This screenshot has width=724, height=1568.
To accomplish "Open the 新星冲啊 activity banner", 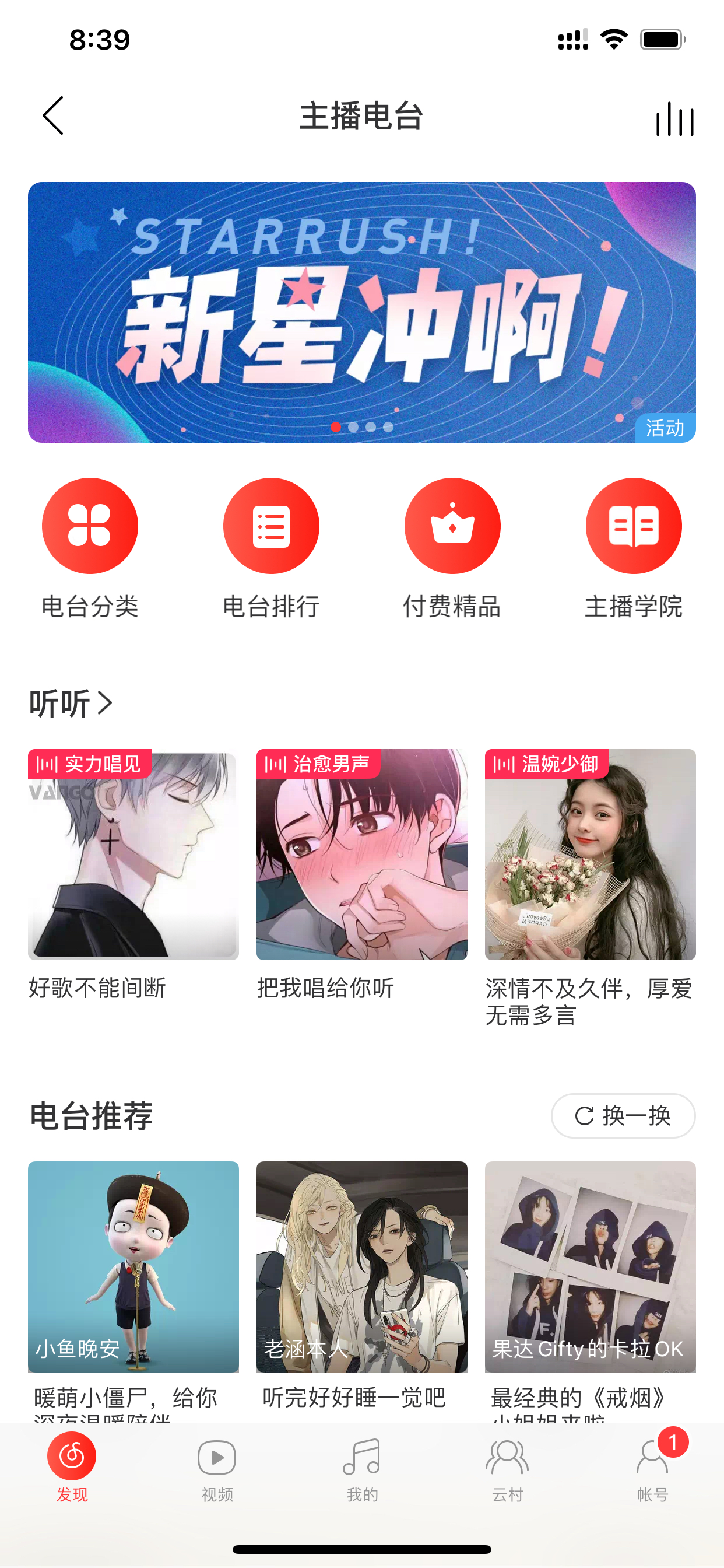I will (362, 312).
